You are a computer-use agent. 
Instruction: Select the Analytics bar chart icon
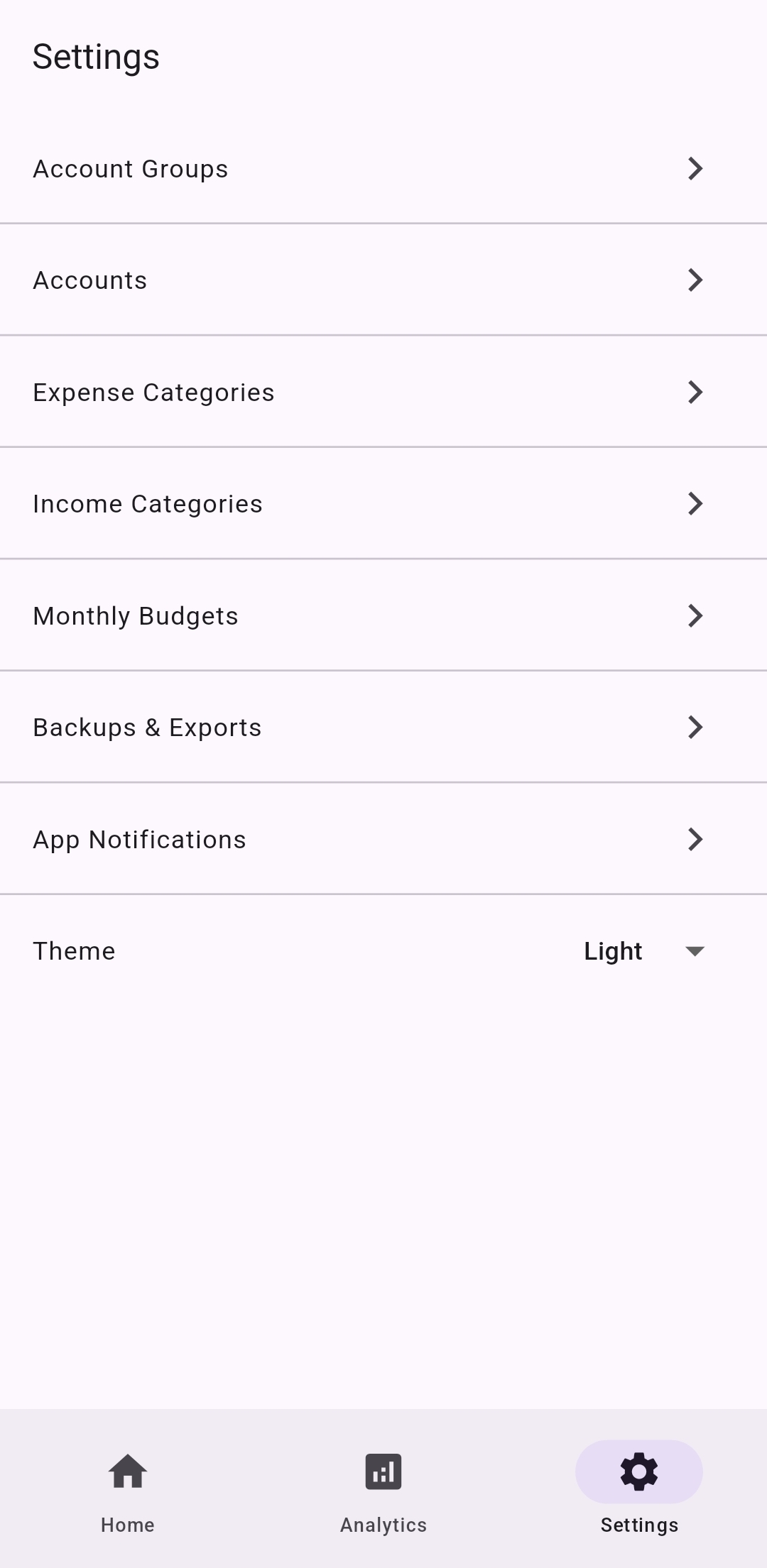pos(383,1473)
